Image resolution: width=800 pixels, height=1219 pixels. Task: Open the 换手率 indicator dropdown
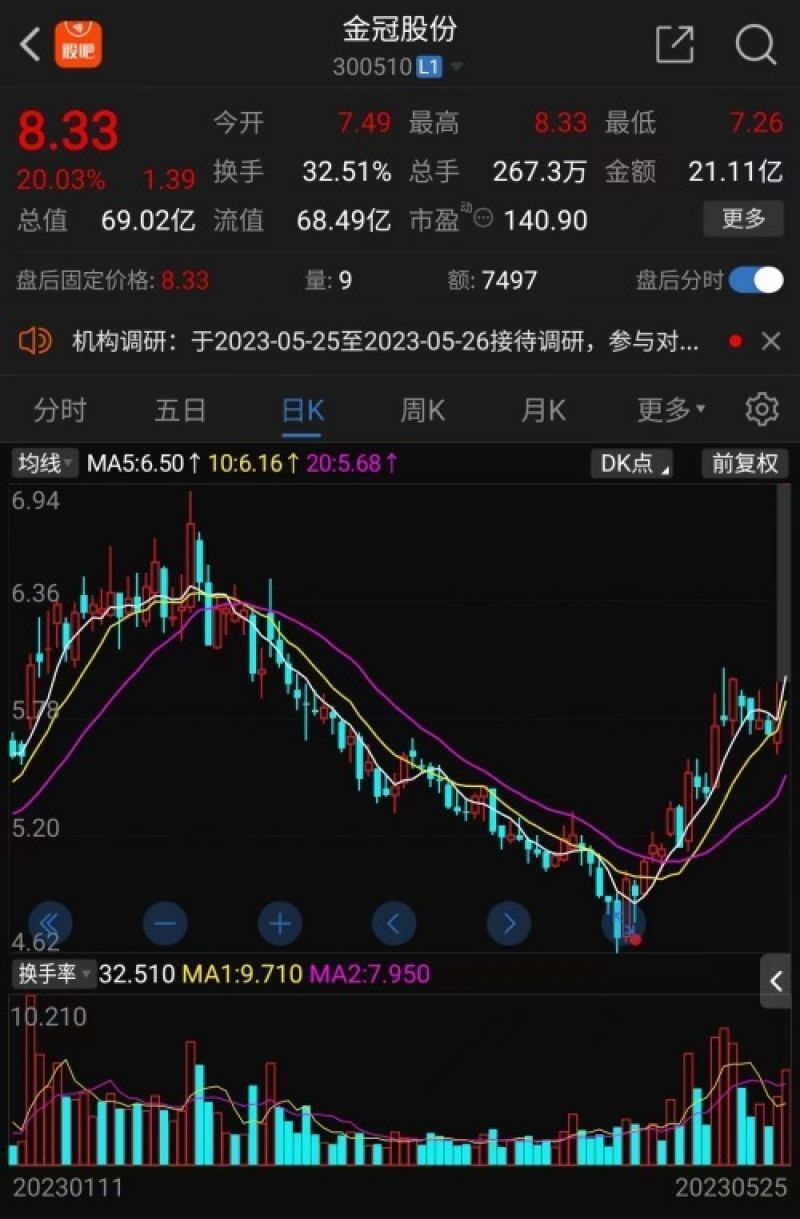pos(53,973)
